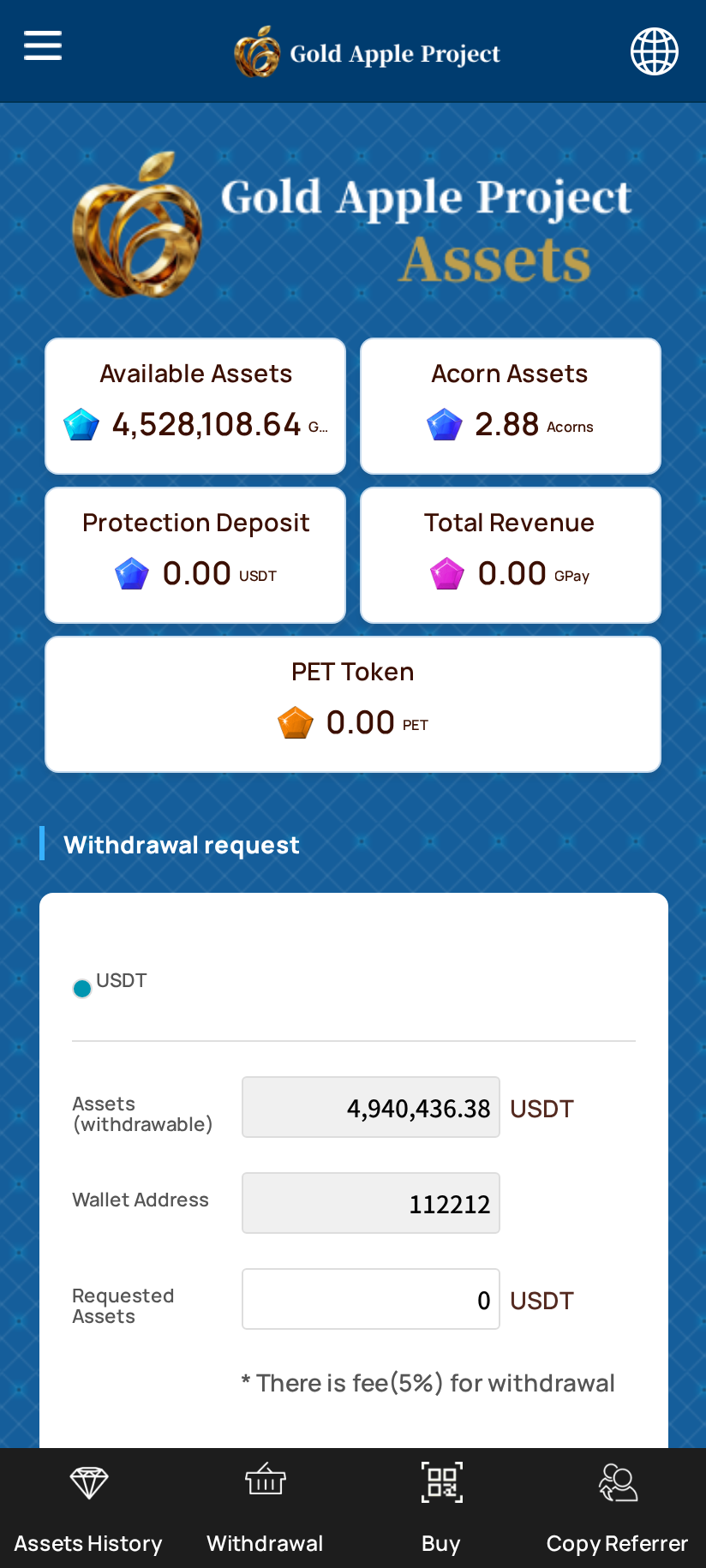This screenshot has width=706, height=1568.
Task: Open the hamburger menu
Action: 43,45
